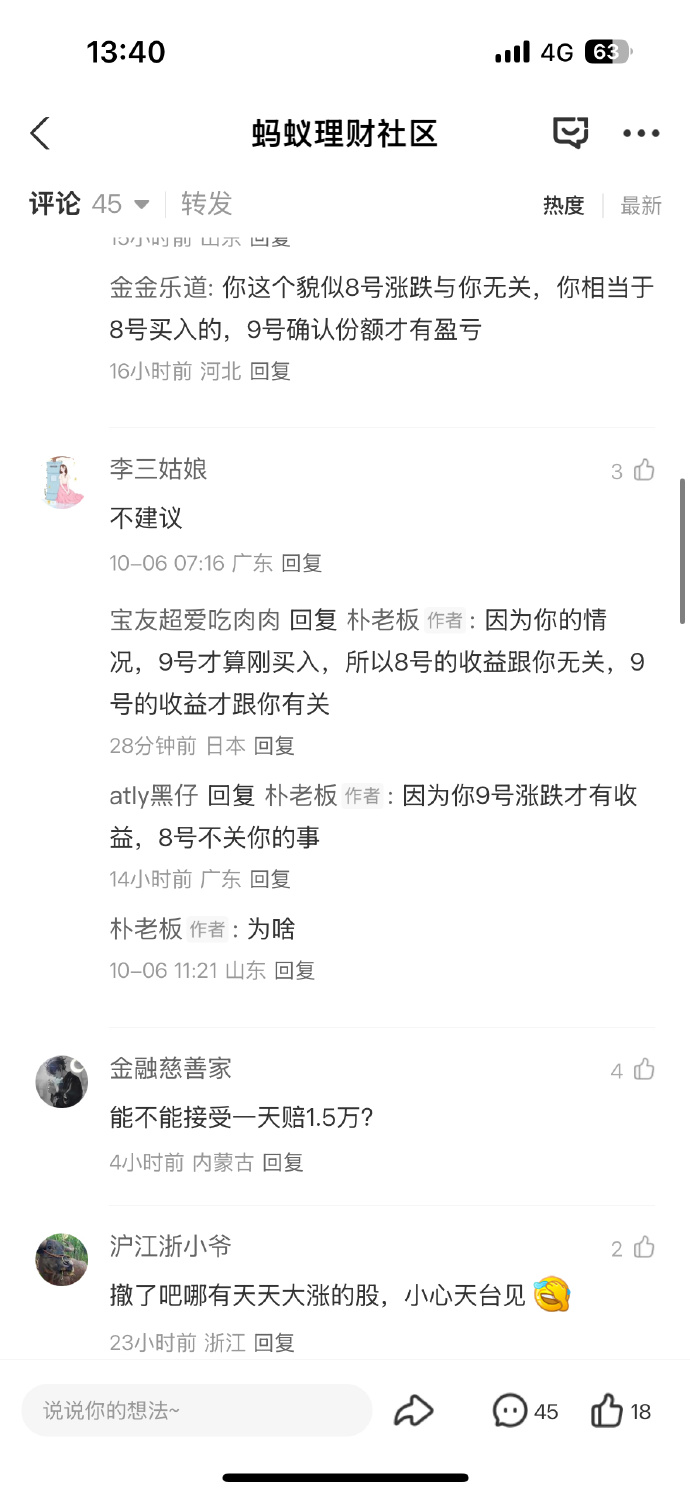Image resolution: width=690 pixels, height=1496 pixels.
Task: Reply to atly黑仔's comment
Action: (270, 879)
